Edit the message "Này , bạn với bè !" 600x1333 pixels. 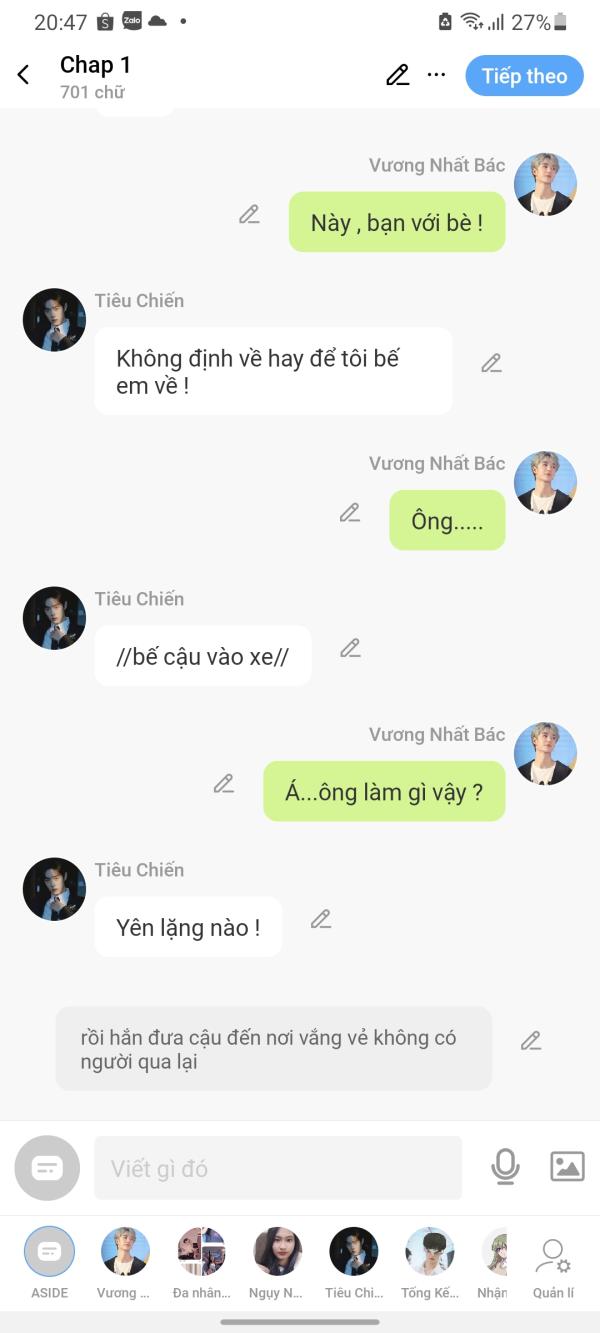pyautogui.click(x=249, y=214)
